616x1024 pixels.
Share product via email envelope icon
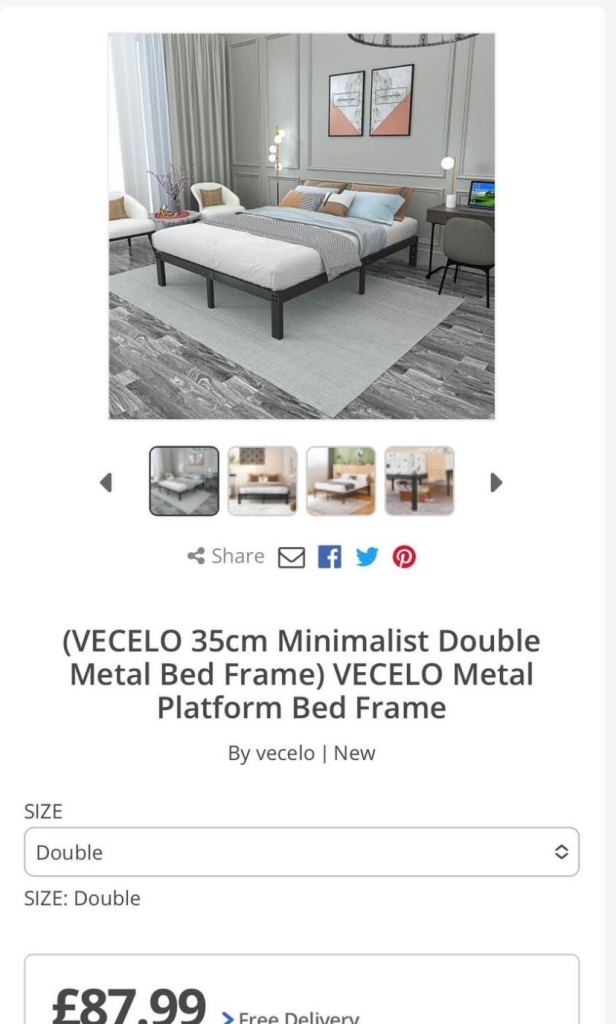pos(291,557)
